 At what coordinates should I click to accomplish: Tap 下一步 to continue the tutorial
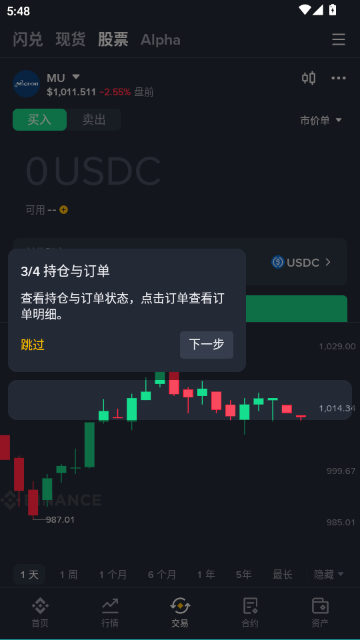point(207,345)
